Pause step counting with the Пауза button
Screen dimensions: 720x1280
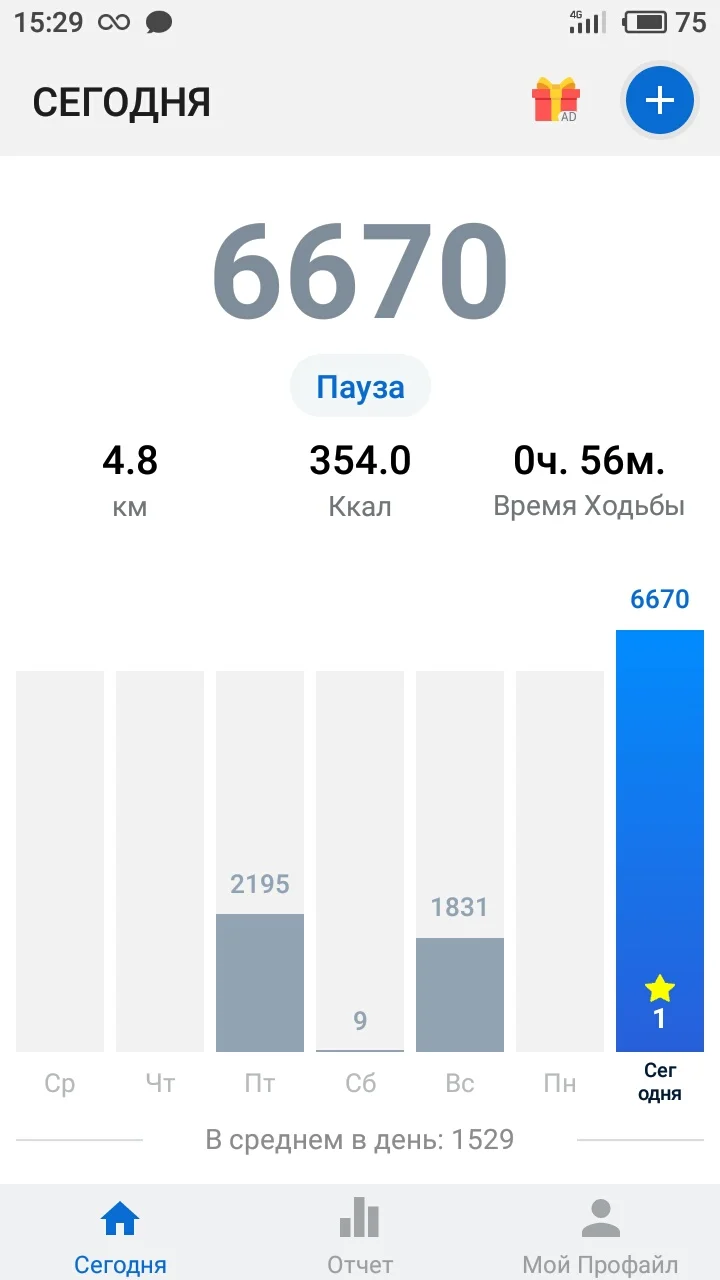[360, 385]
